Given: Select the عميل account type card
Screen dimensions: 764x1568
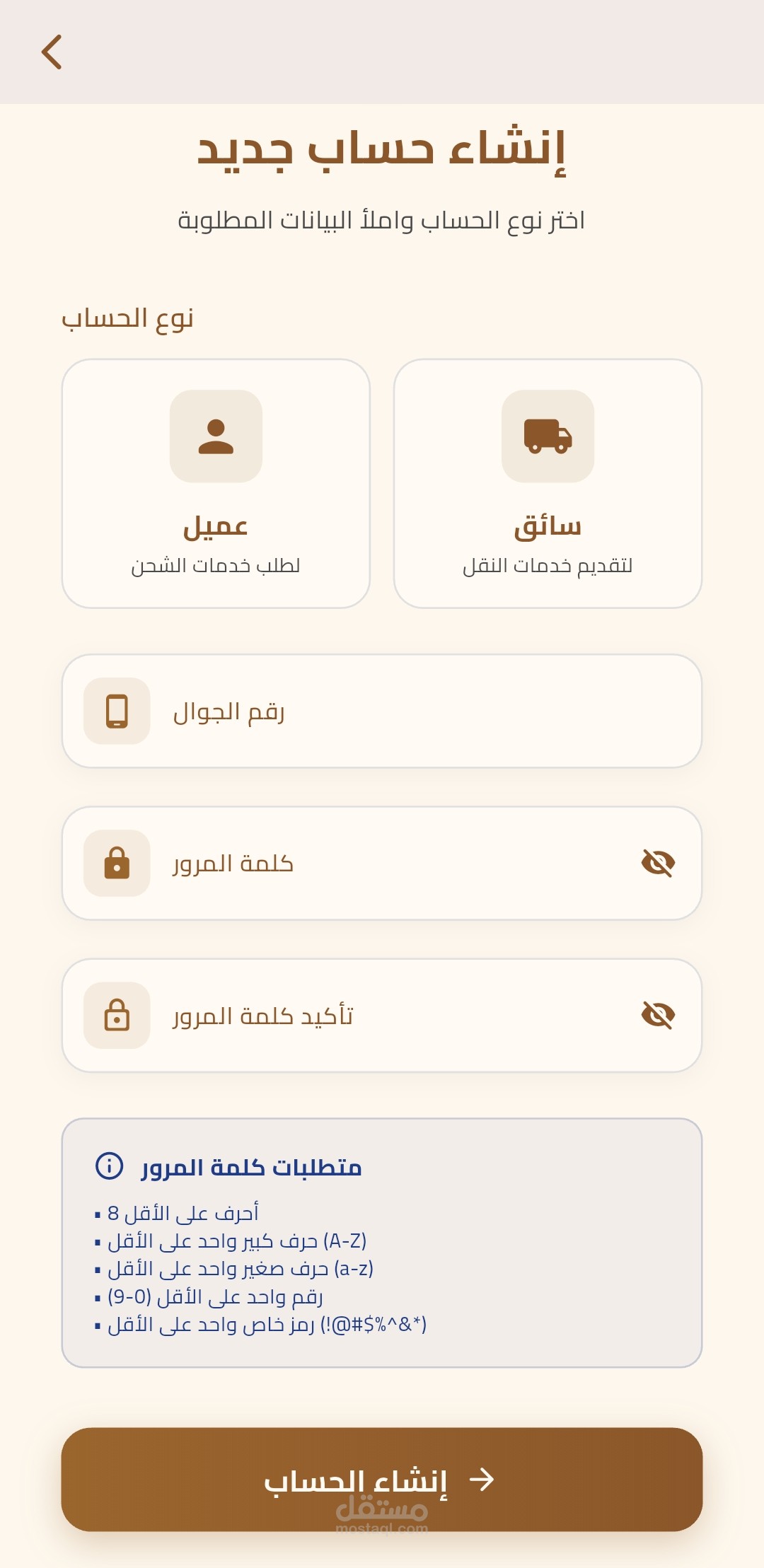Looking at the screenshot, I should [x=216, y=482].
